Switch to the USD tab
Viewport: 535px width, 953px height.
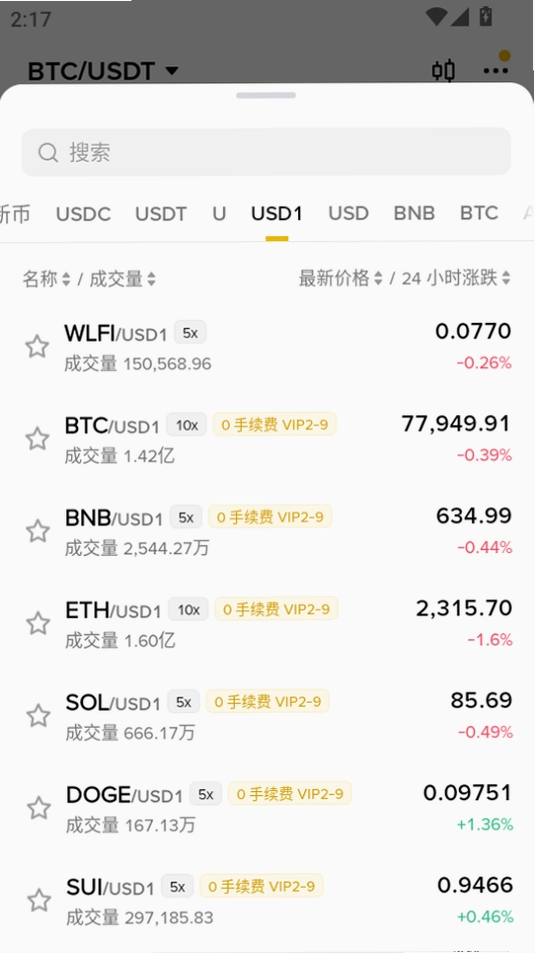click(x=349, y=213)
